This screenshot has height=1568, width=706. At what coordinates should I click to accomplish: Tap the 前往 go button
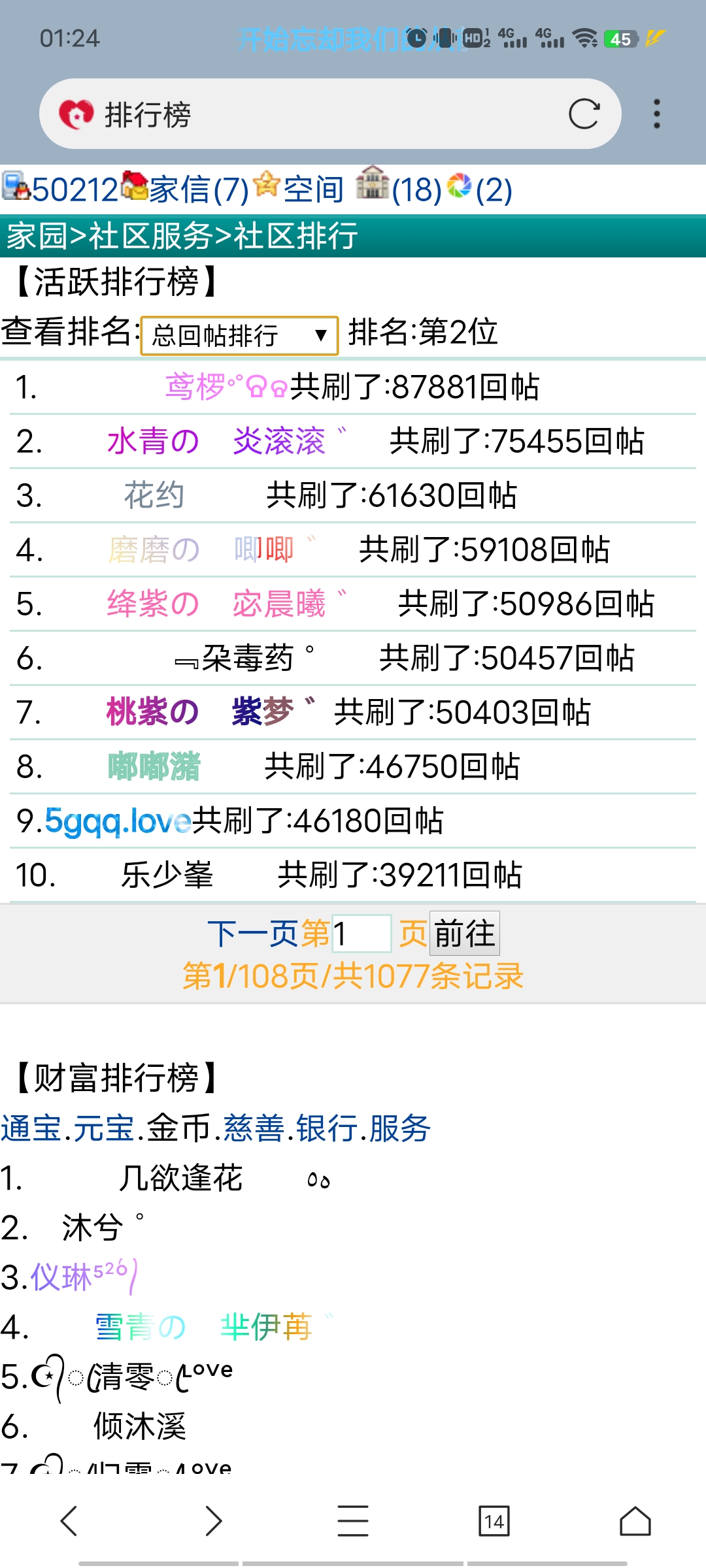464,934
